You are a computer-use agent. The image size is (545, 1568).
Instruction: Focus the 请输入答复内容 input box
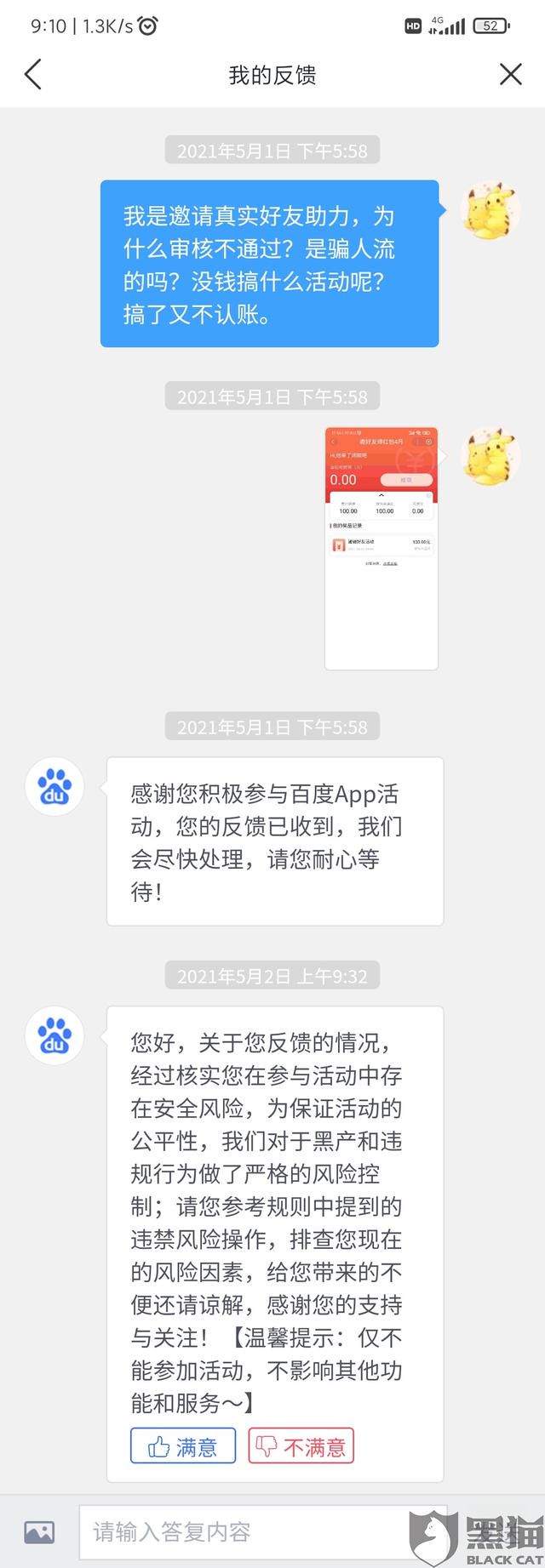[247, 1532]
